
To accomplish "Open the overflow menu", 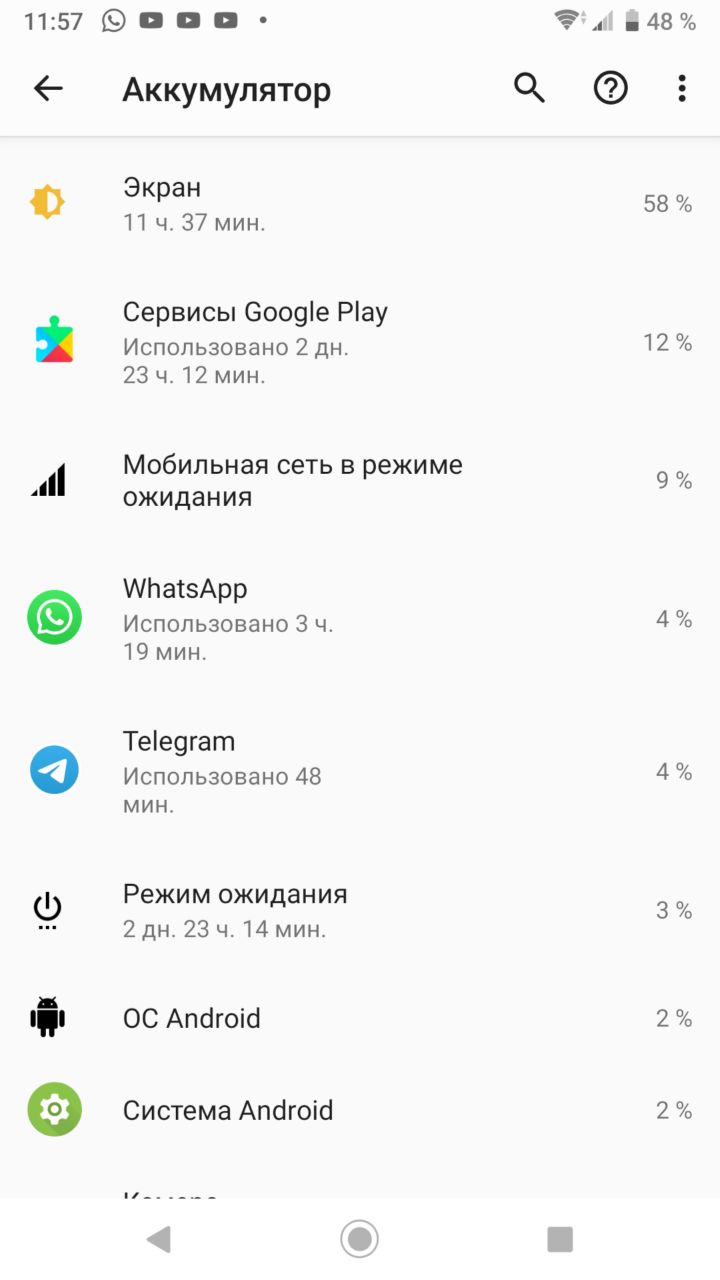I will (x=682, y=89).
